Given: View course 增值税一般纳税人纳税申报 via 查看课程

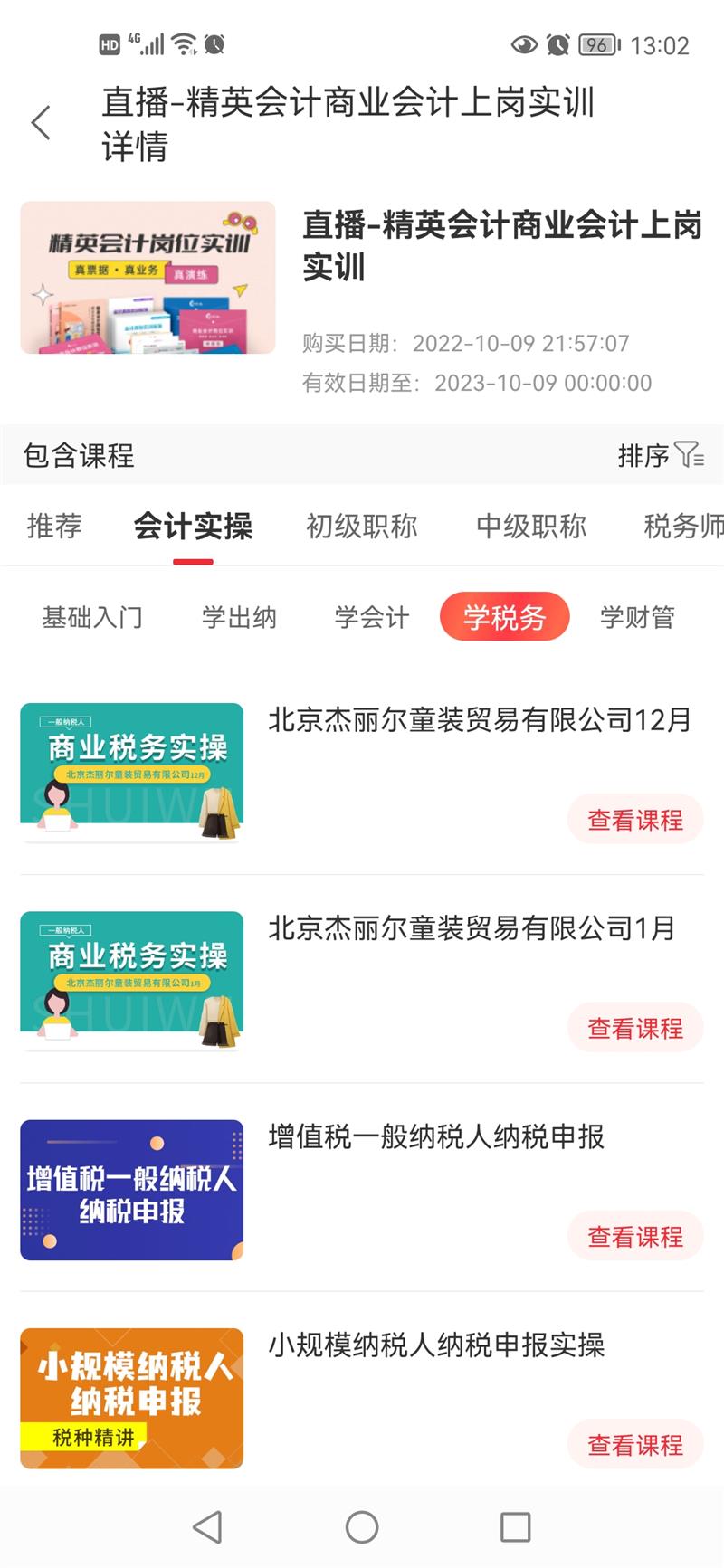Looking at the screenshot, I should point(635,1236).
